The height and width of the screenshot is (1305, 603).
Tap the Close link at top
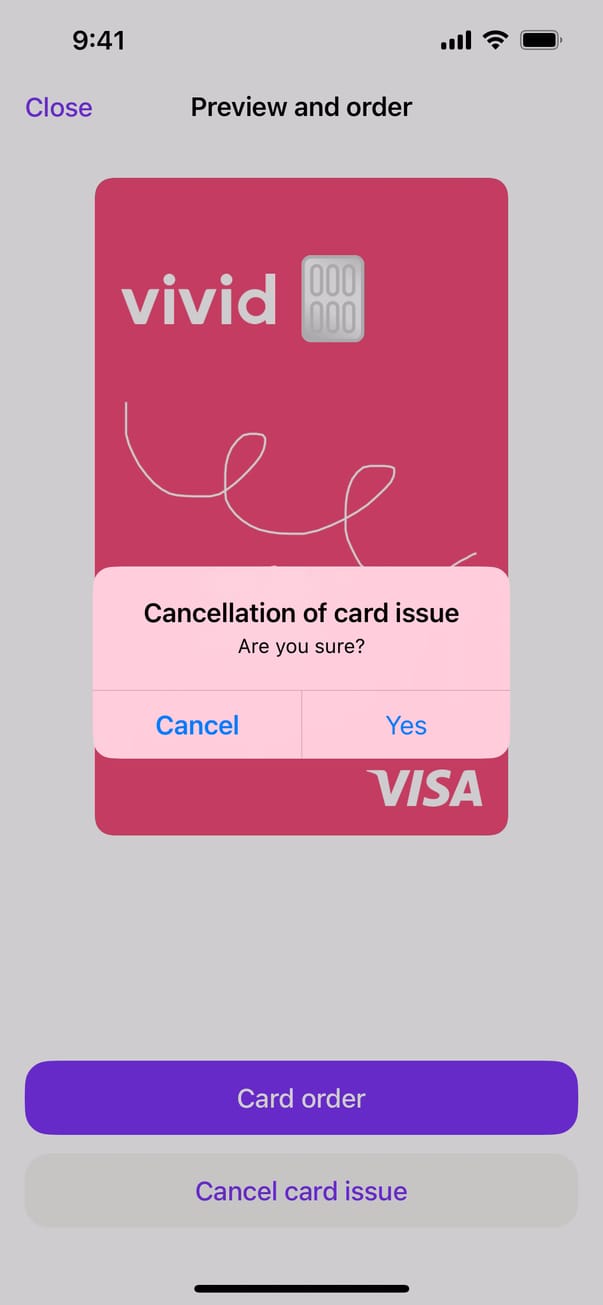point(59,107)
